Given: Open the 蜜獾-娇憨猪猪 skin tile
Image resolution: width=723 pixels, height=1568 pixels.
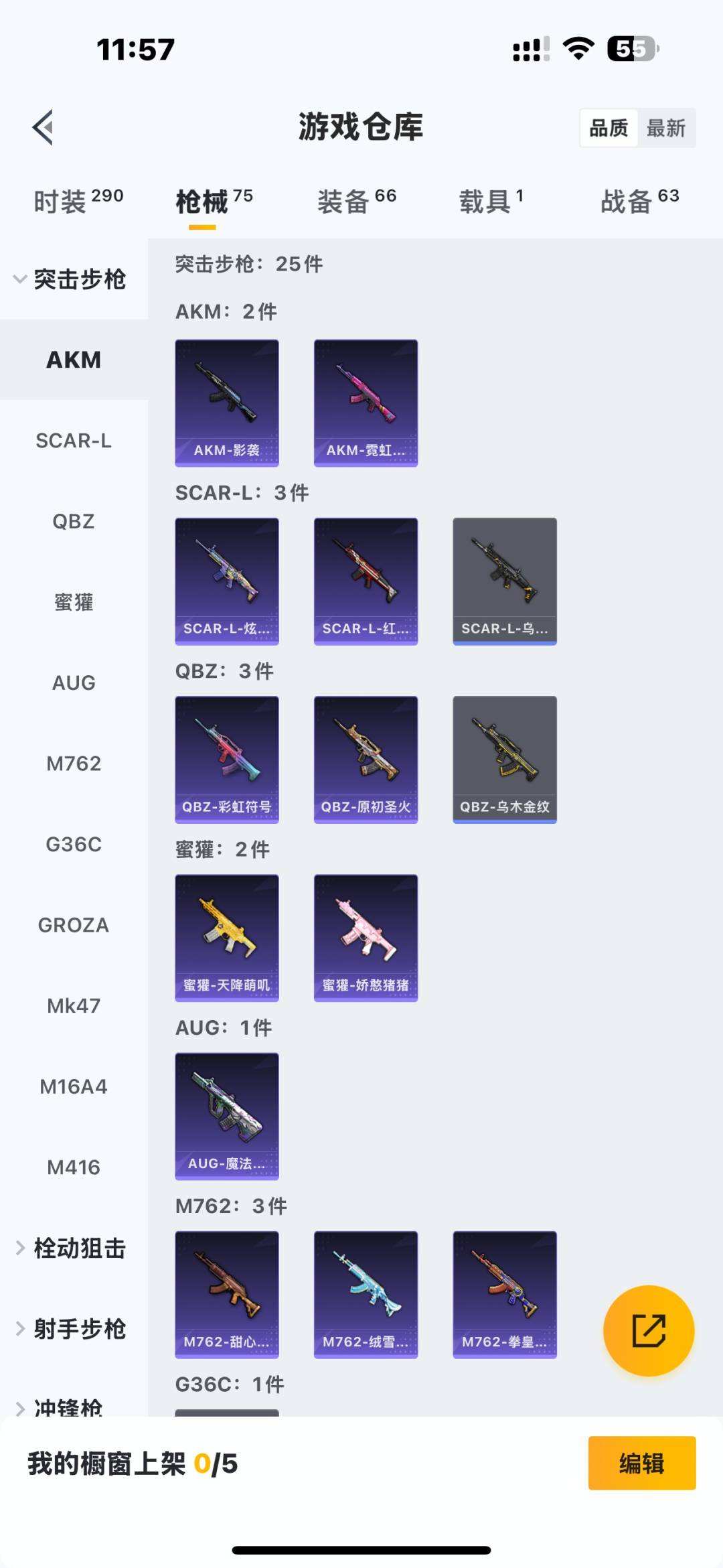Looking at the screenshot, I should [366, 938].
